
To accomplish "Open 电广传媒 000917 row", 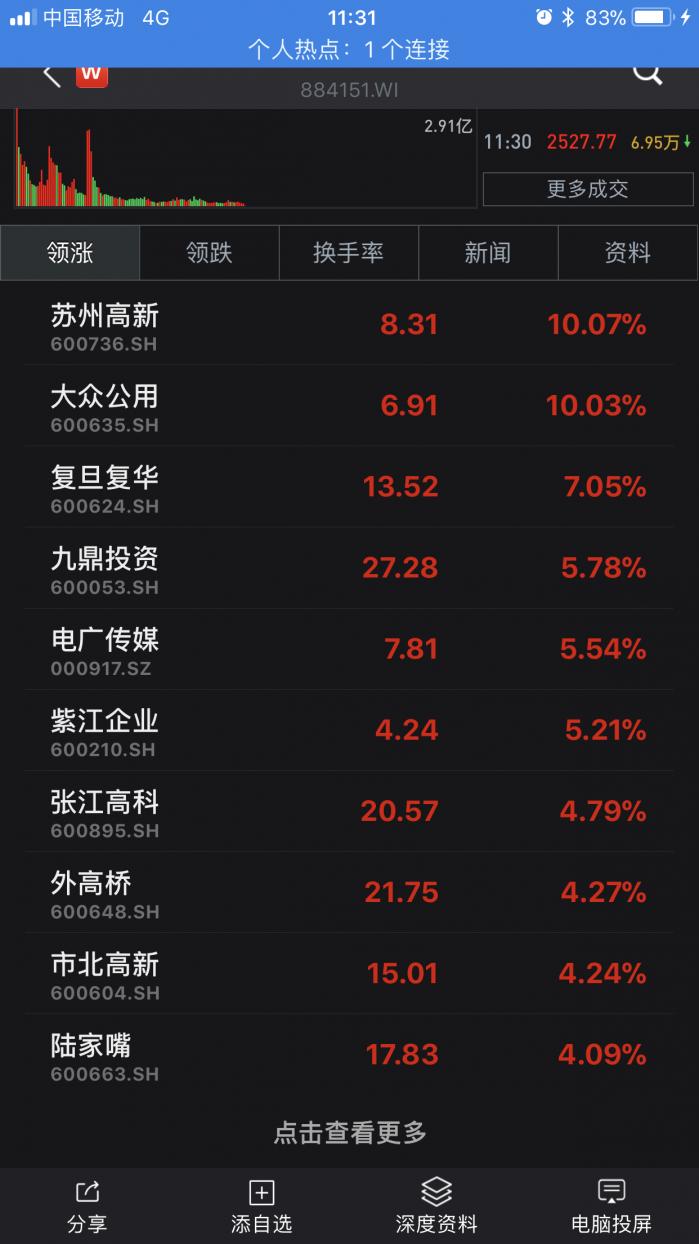I will (x=349, y=649).
